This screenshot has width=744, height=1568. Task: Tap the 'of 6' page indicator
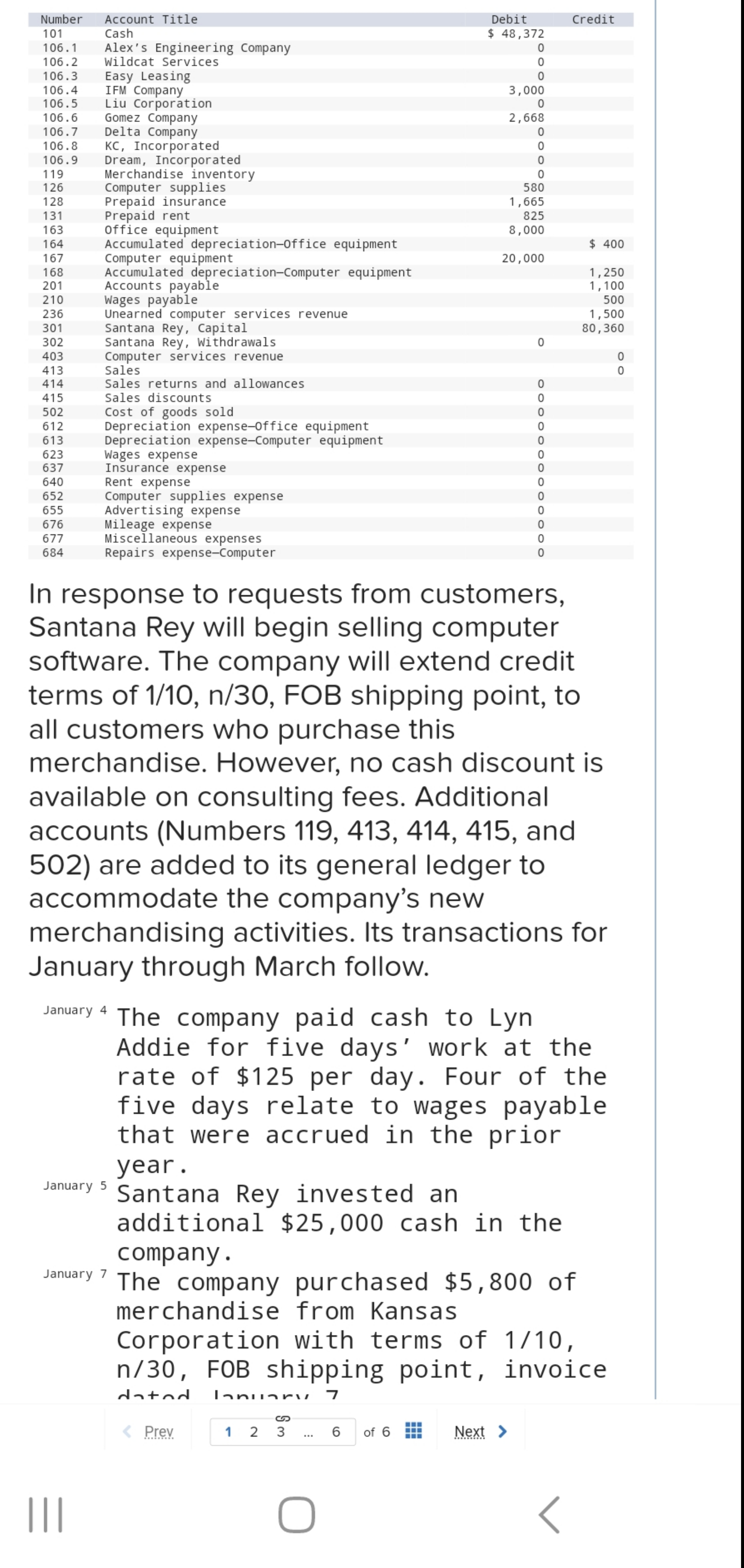click(377, 1431)
